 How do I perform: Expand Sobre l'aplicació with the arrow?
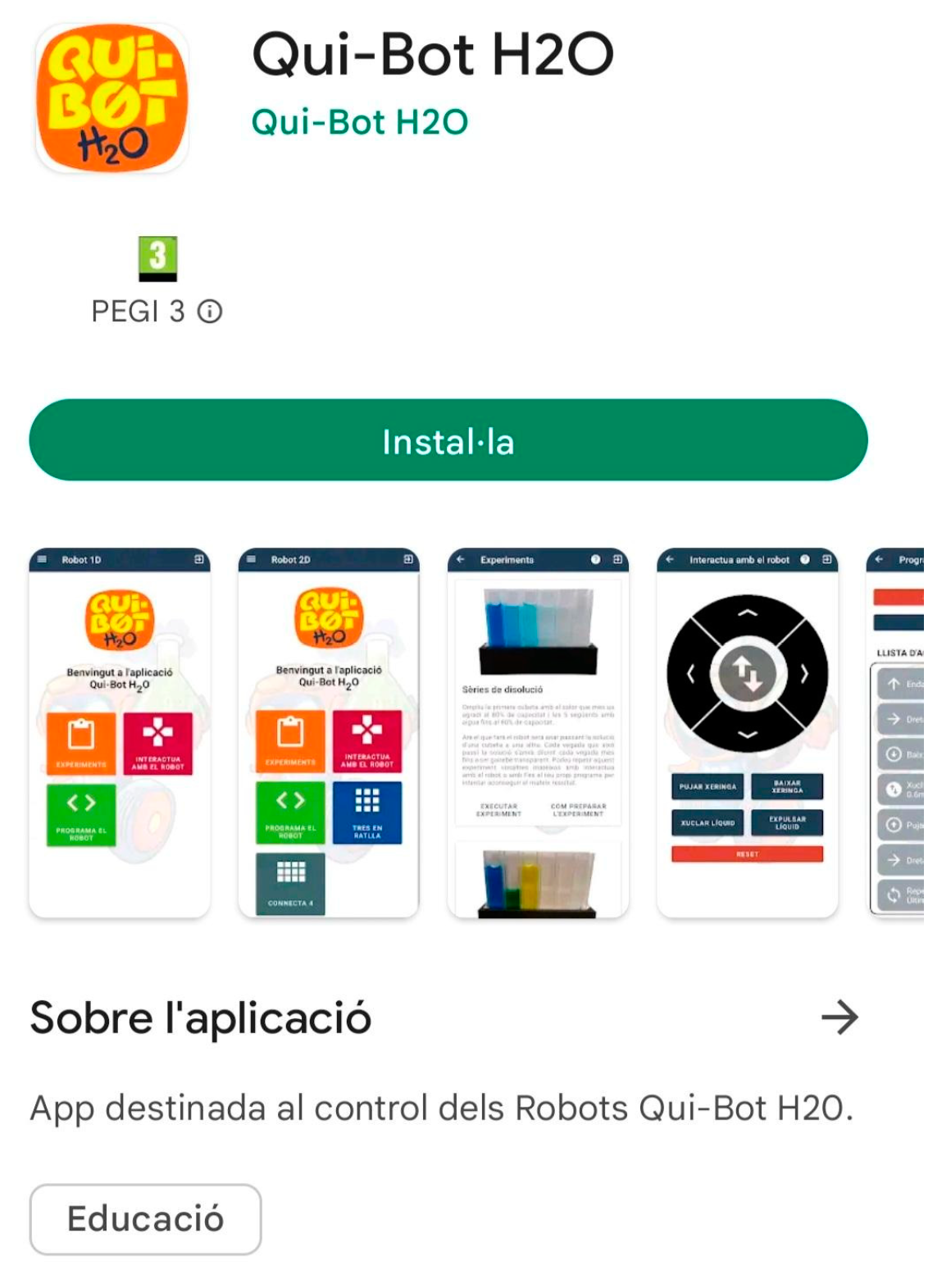pos(840,1017)
